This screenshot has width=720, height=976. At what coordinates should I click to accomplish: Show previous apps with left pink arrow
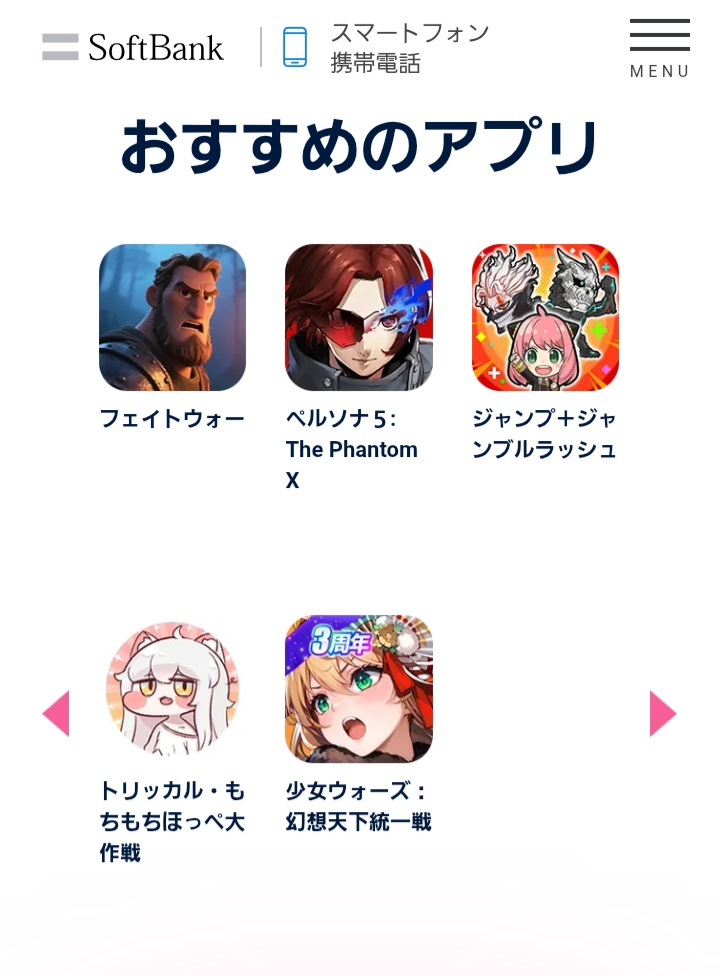click(x=56, y=713)
